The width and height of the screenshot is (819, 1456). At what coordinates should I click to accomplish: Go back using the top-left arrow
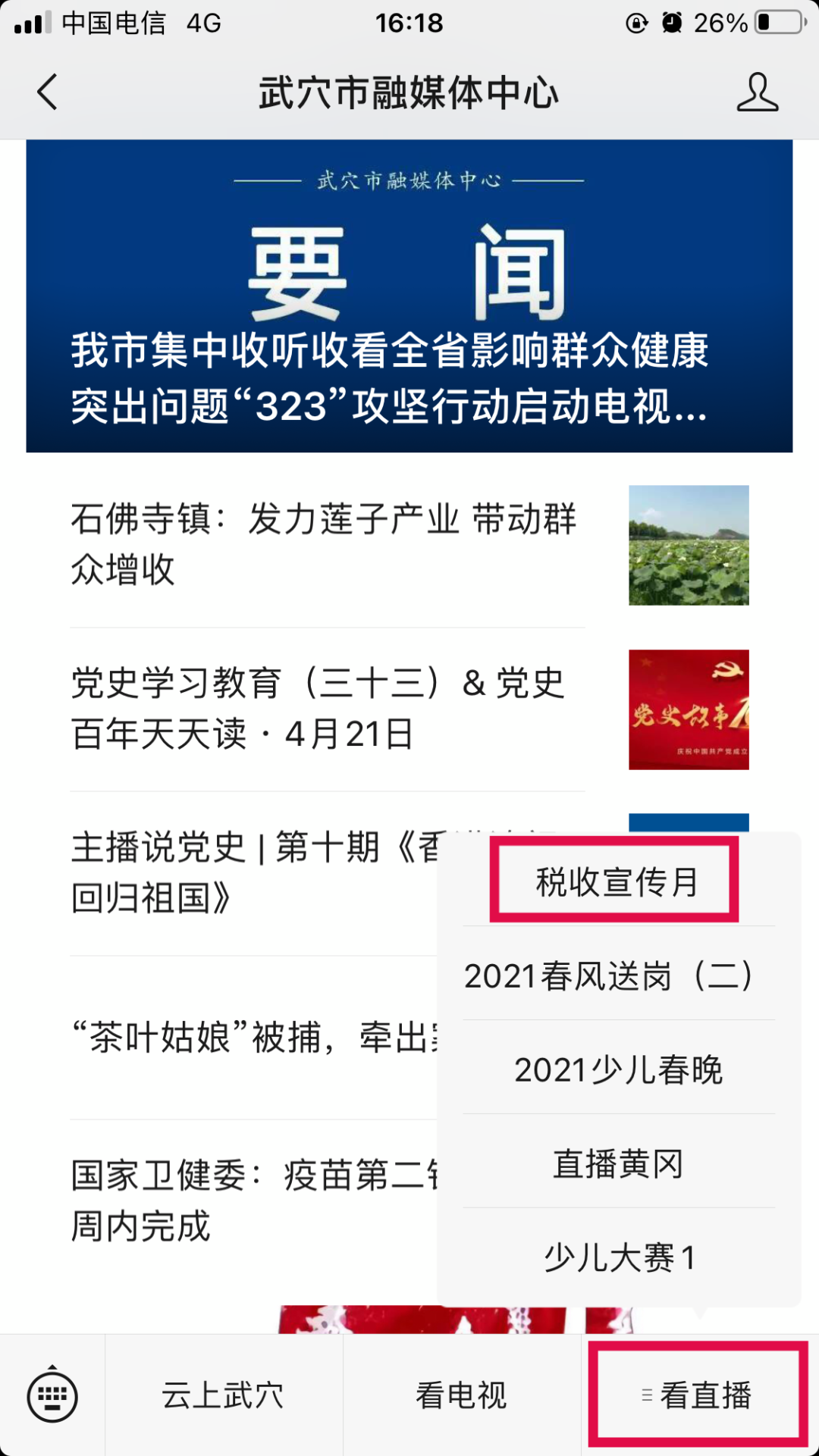[48, 92]
